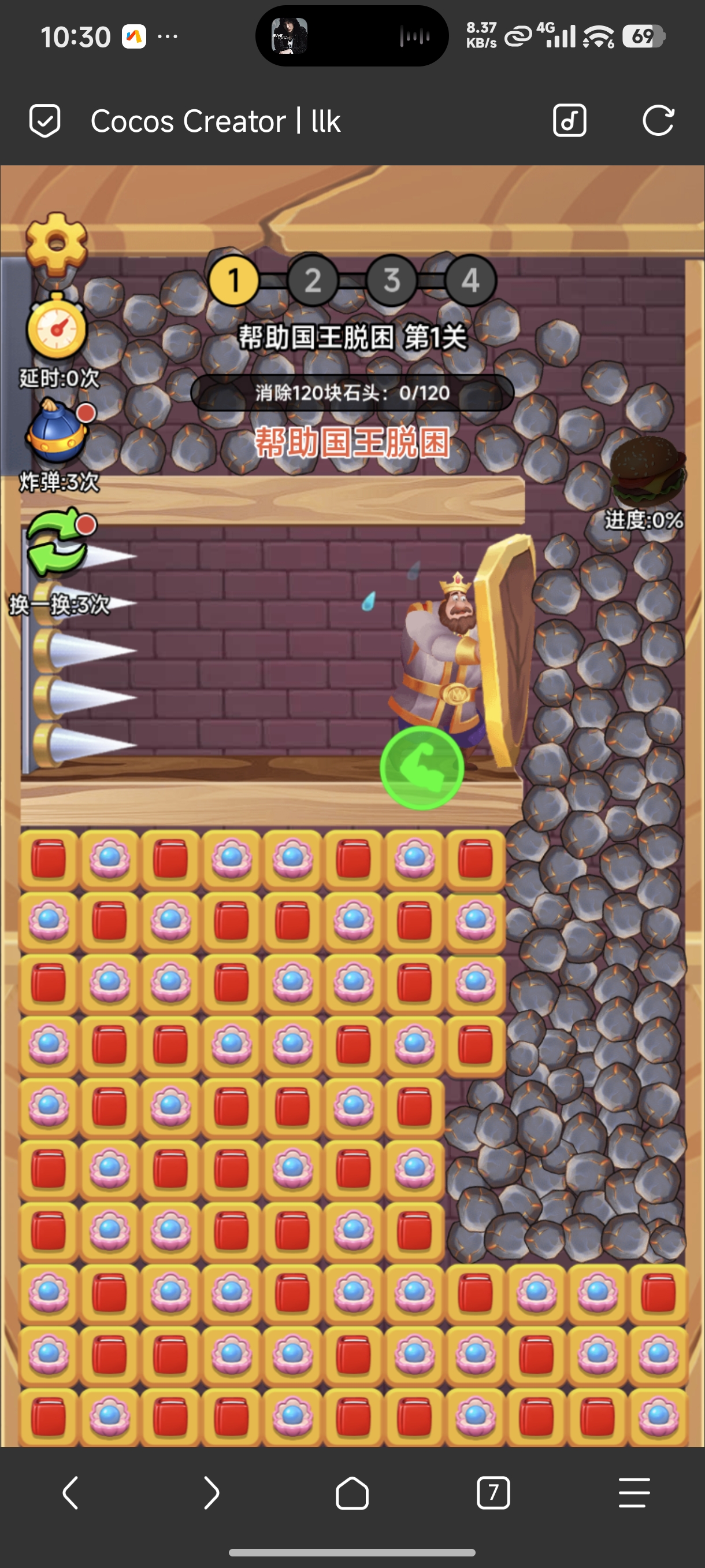Viewport: 705px width, 1568px height.
Task: Use the time extension stopwatch
Action: pyautogui.click(x=57, y=329)
